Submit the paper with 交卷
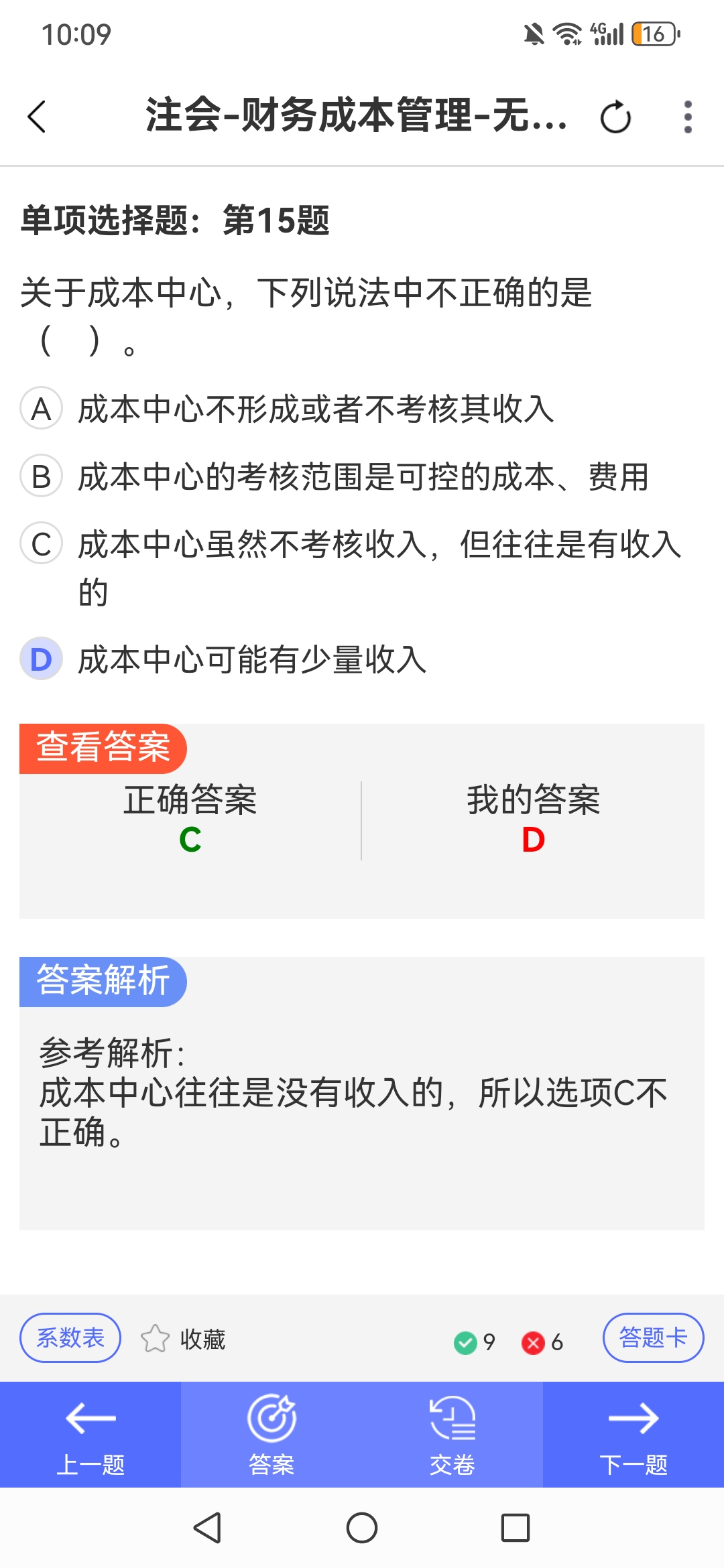 tap(452, 1435)
